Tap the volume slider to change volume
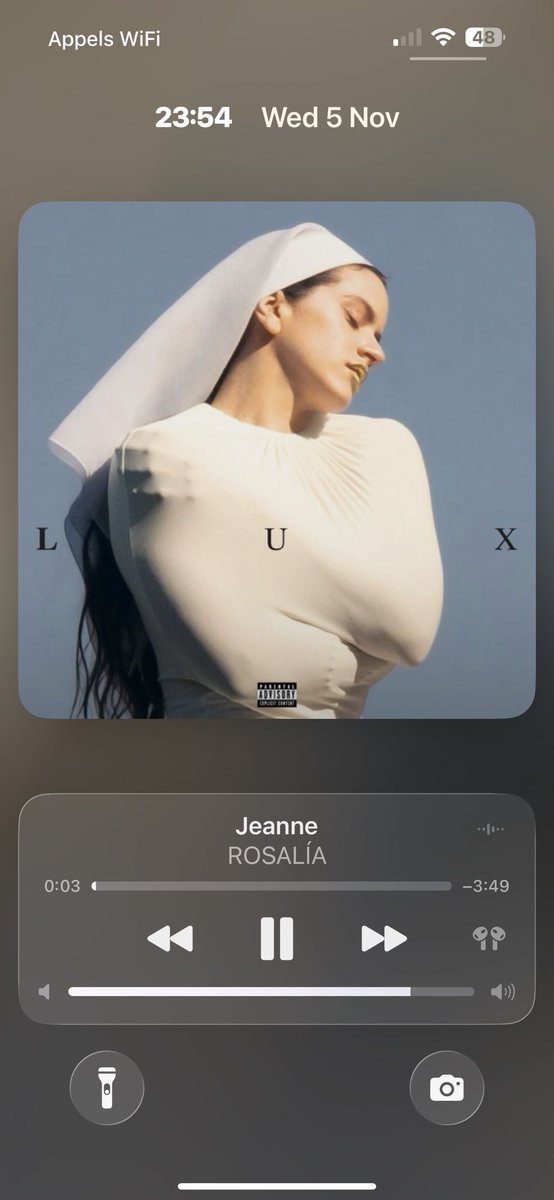Image resolution: width=554 pixels, height=1200 pixels. (x=271, y=992)
